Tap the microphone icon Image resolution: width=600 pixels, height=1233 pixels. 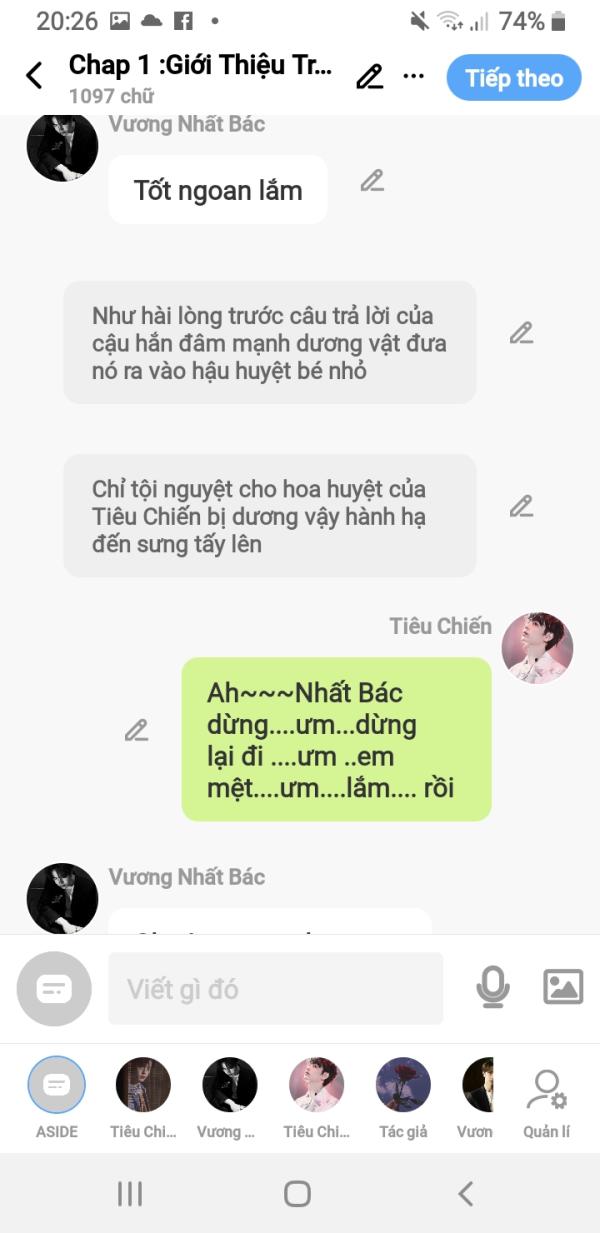(492, 987)
